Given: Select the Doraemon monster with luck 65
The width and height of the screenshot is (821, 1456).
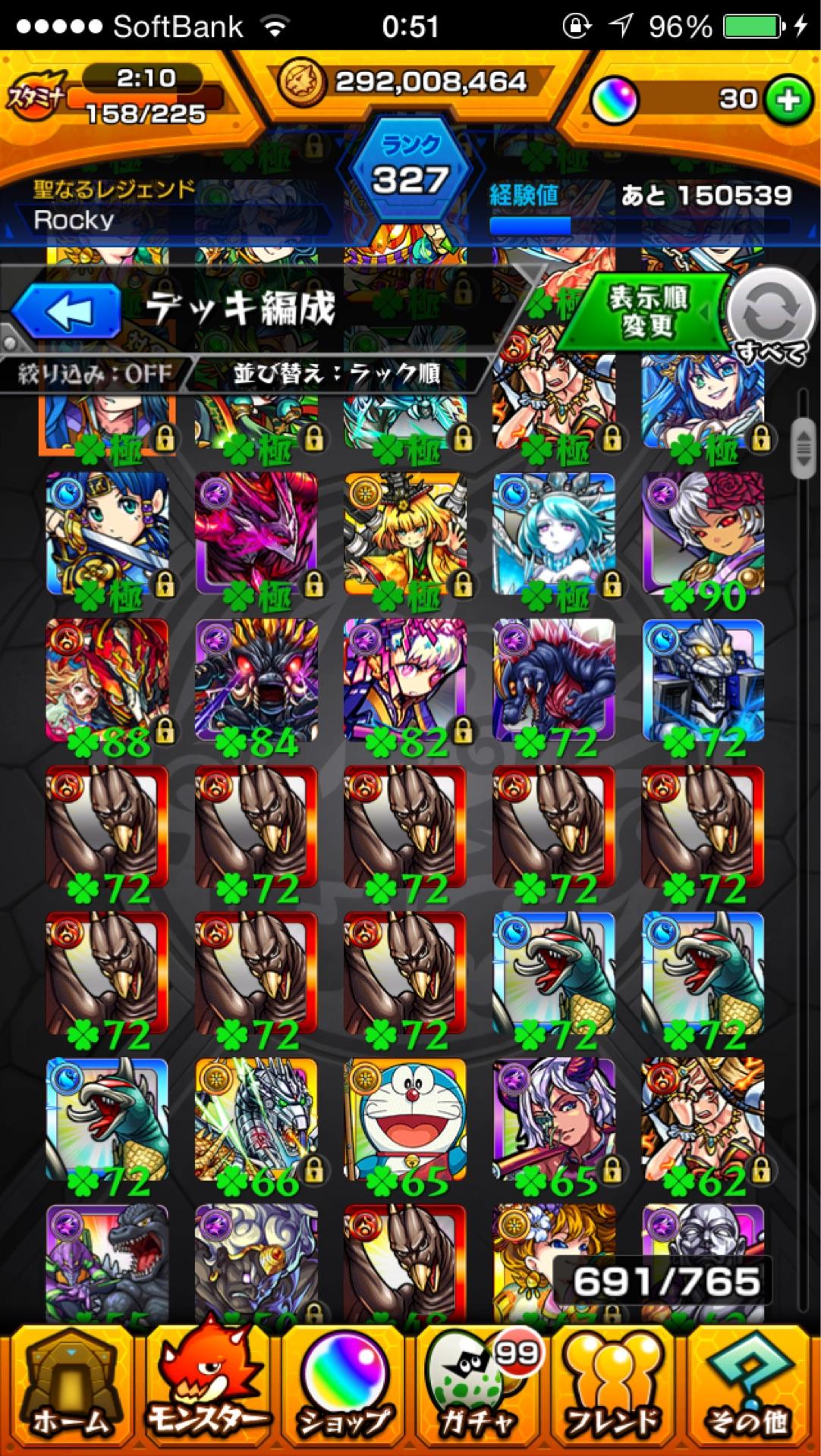Looking at the screenshot, I should (x=405, y=1121).
